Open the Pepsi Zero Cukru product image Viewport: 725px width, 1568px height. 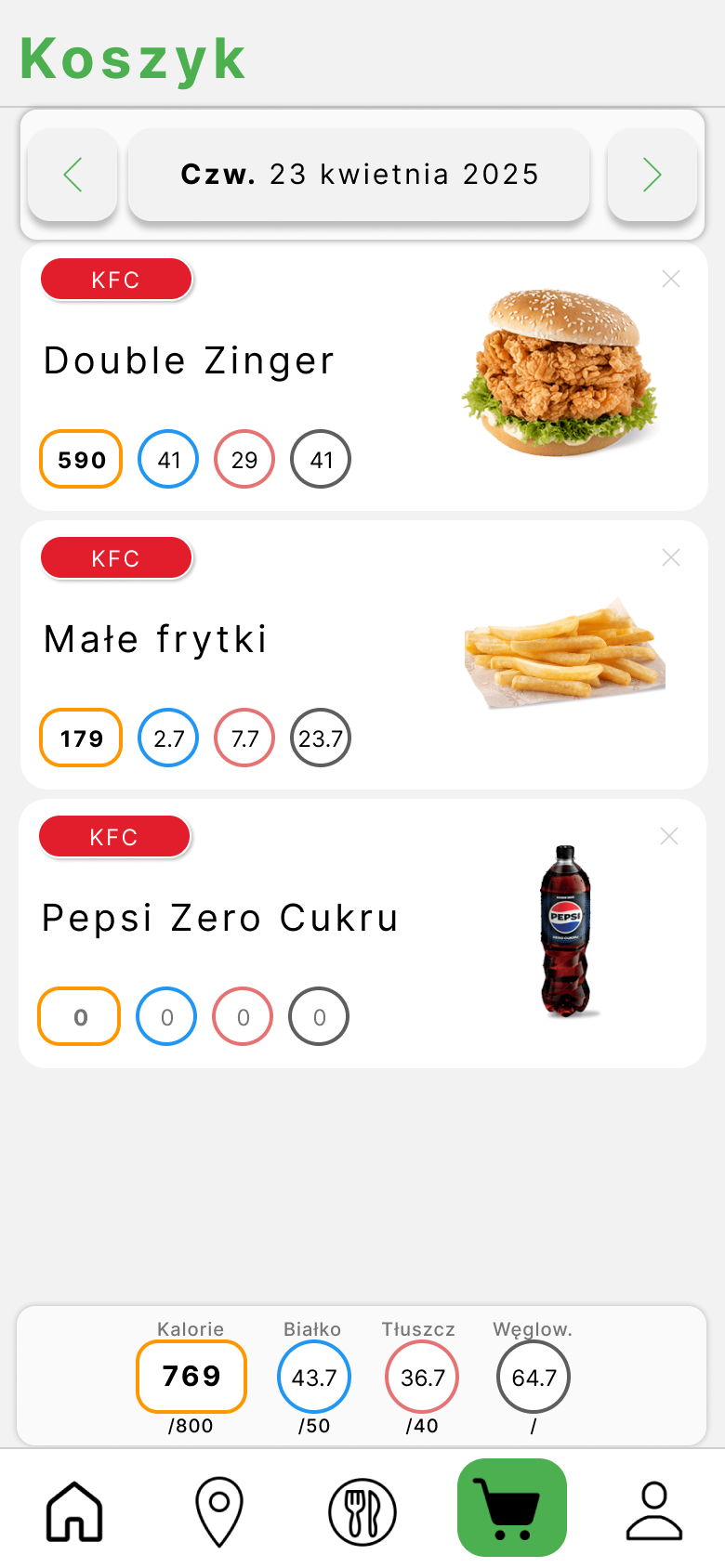pos(565,929)
